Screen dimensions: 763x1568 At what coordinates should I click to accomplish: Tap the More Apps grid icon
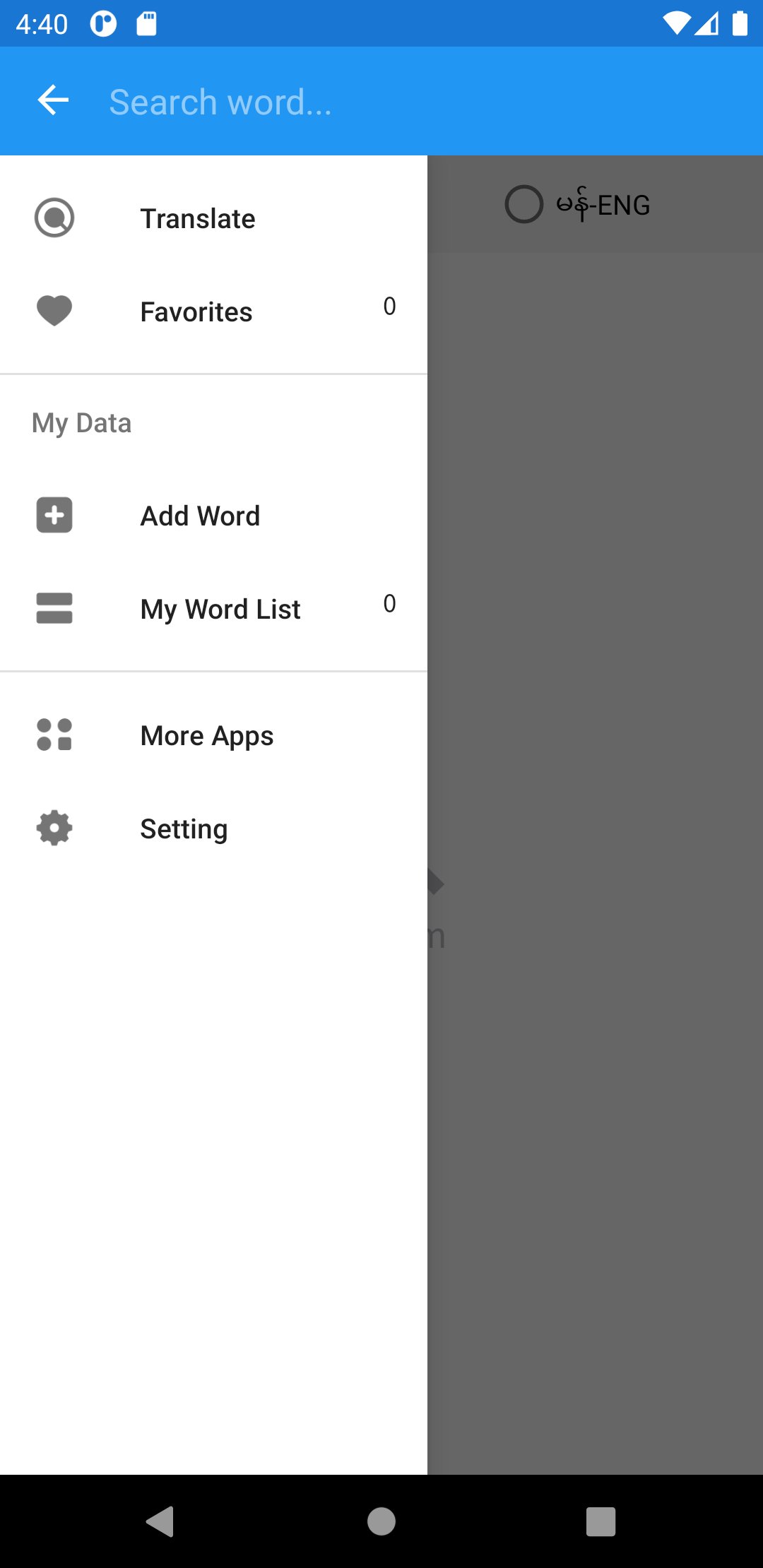click(54, 735)
